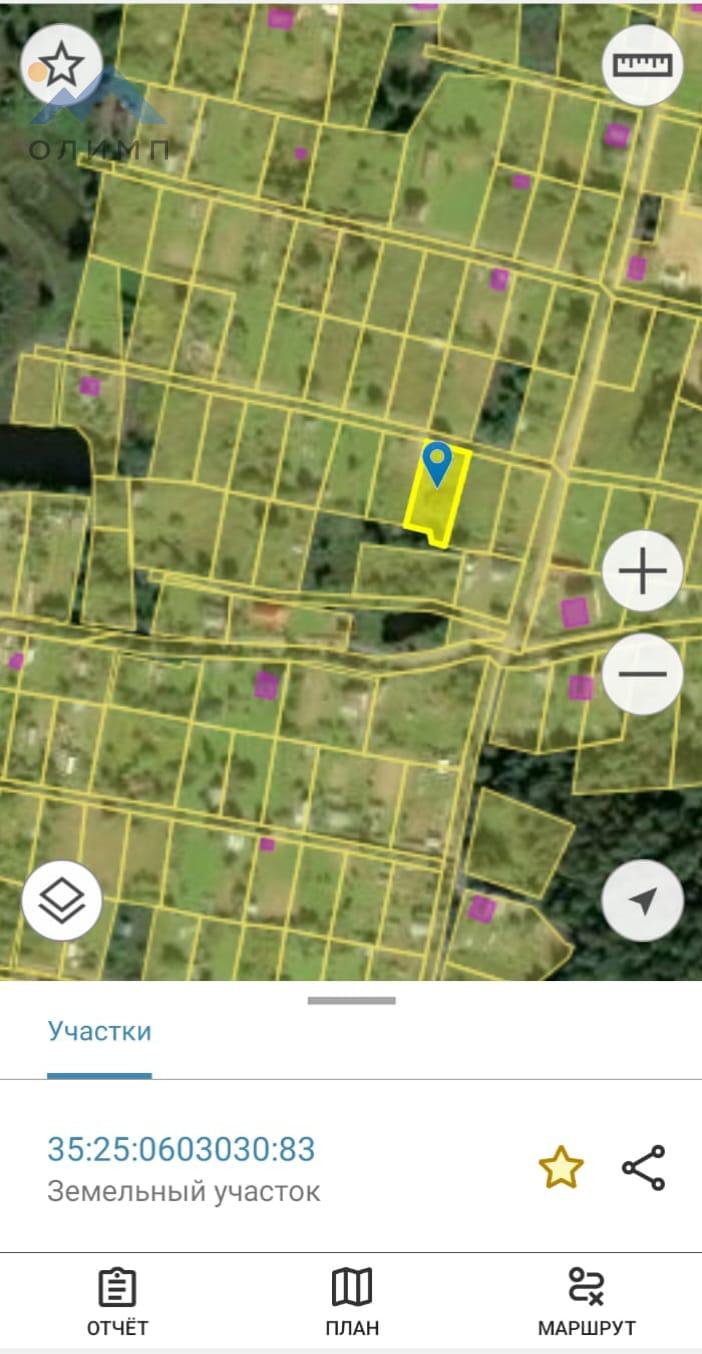Open the Отчёт report
The image size is (702, 1354).
(117, 1302)
